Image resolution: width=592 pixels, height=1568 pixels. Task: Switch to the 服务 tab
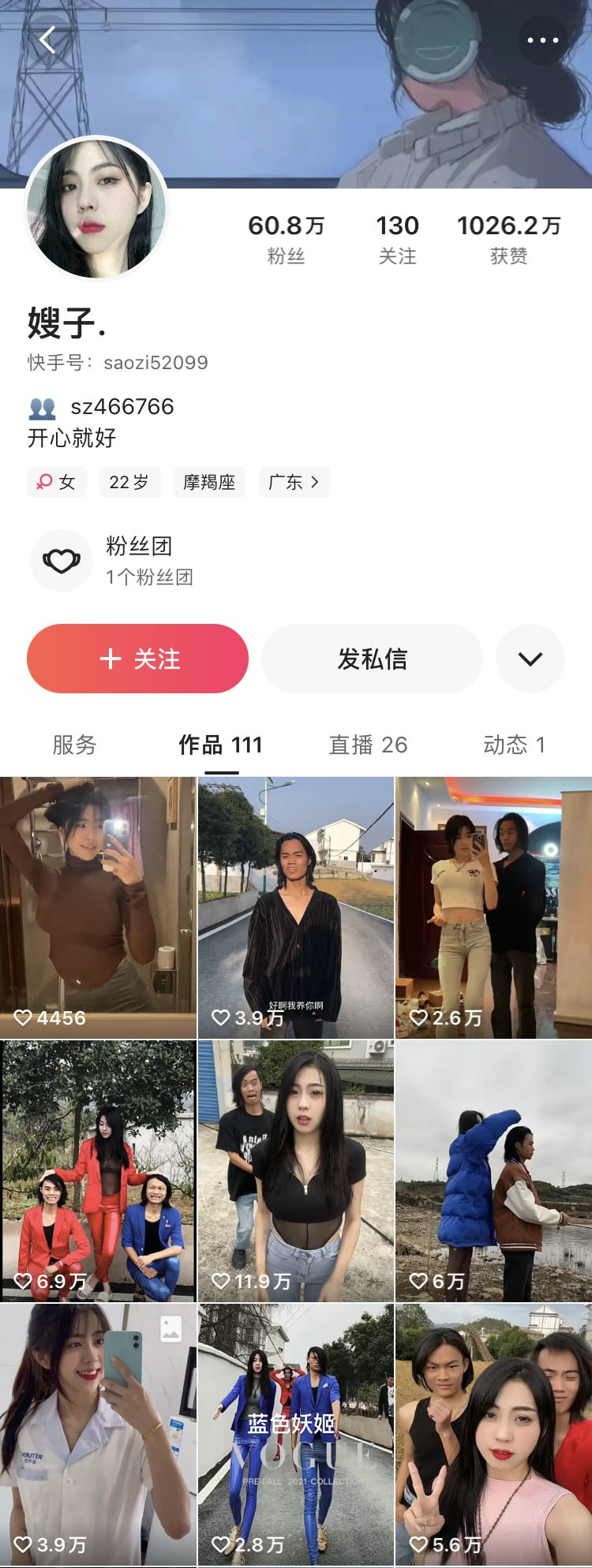(74, 745)
